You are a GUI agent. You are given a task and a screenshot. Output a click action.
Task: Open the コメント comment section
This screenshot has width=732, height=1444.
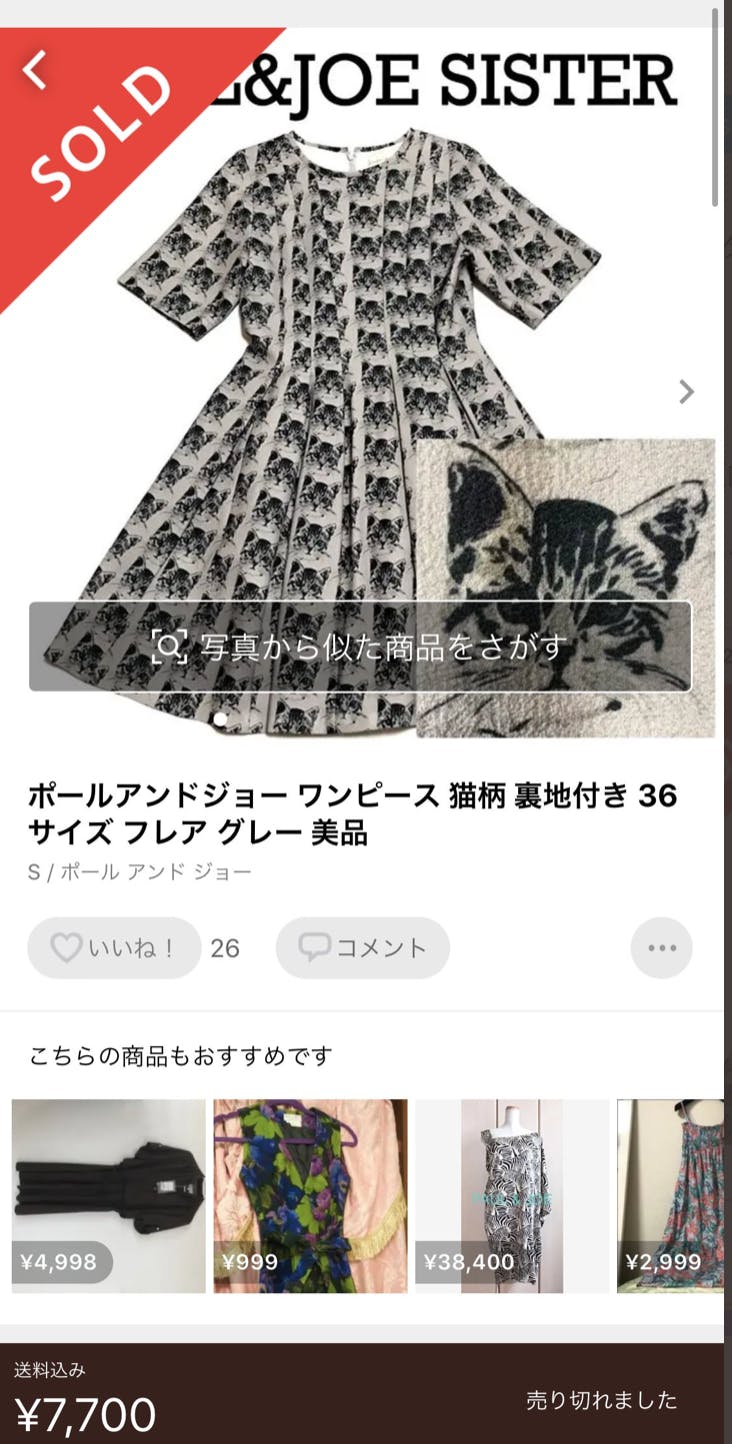(x=363, y=948)
